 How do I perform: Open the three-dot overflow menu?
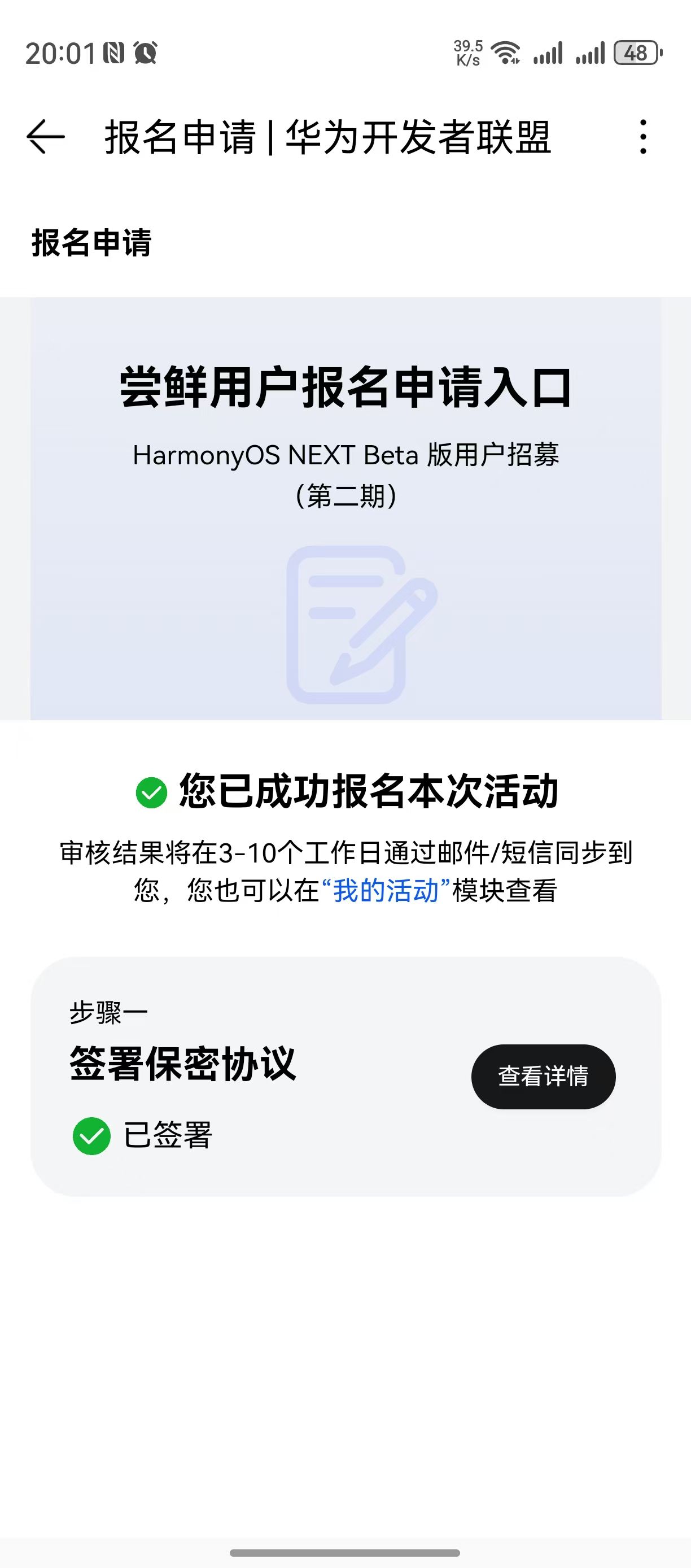pos(643,136)
